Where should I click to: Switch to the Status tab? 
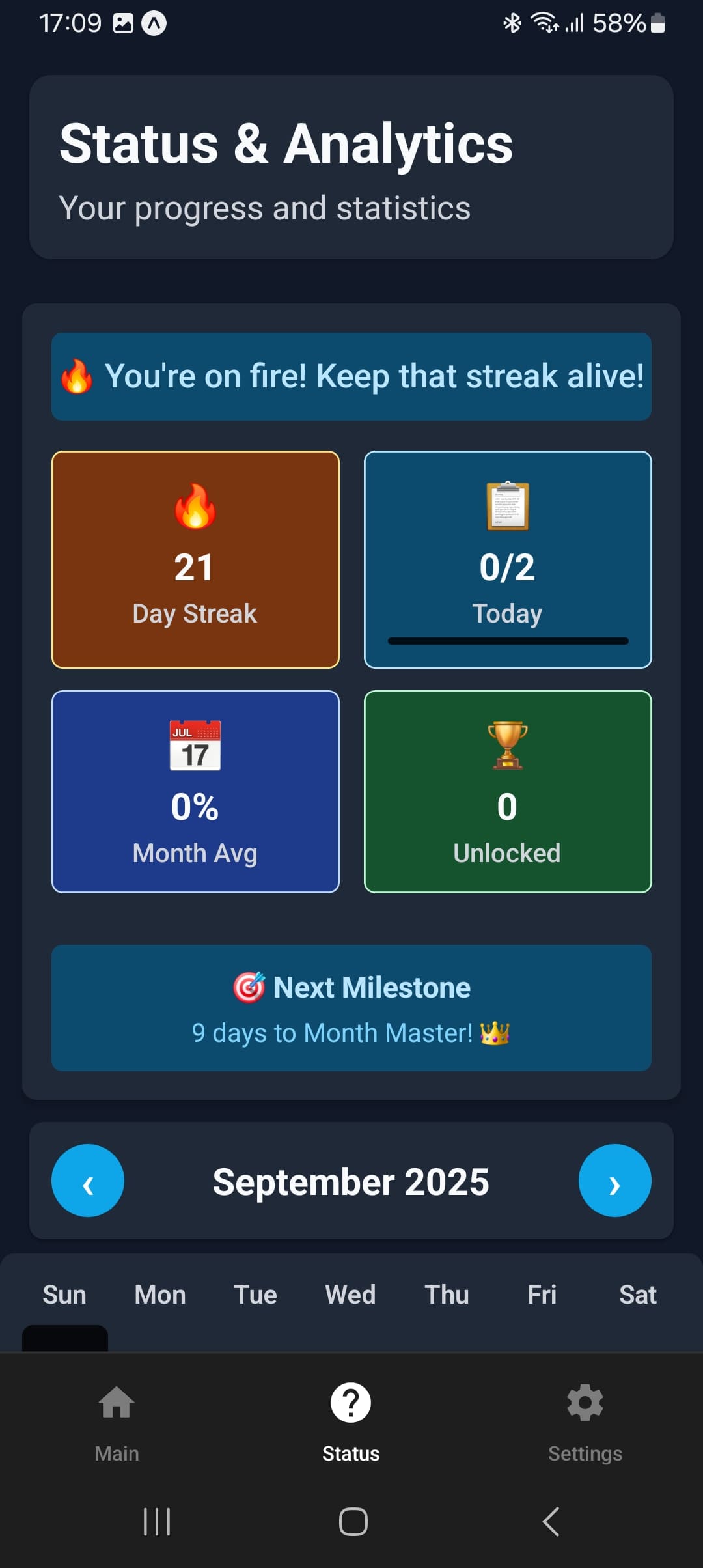click(351, 1426)
